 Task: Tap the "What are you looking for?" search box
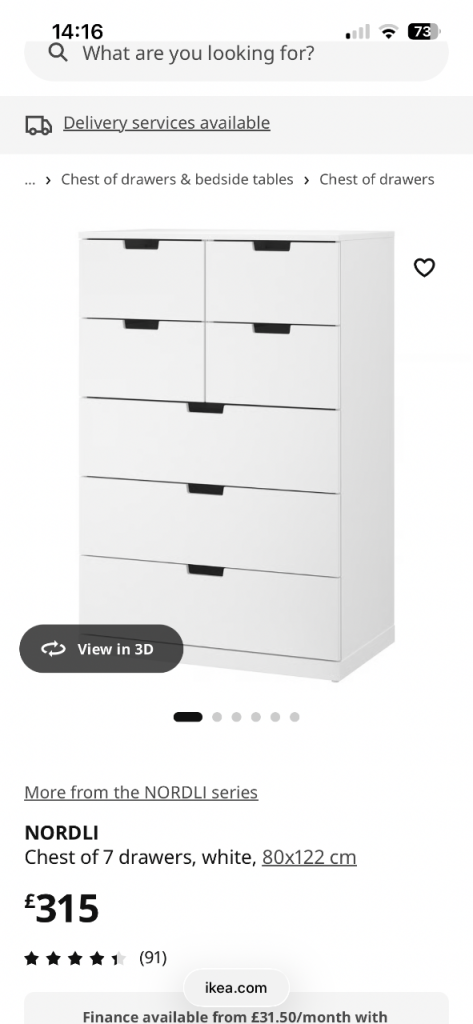point(236,55)
